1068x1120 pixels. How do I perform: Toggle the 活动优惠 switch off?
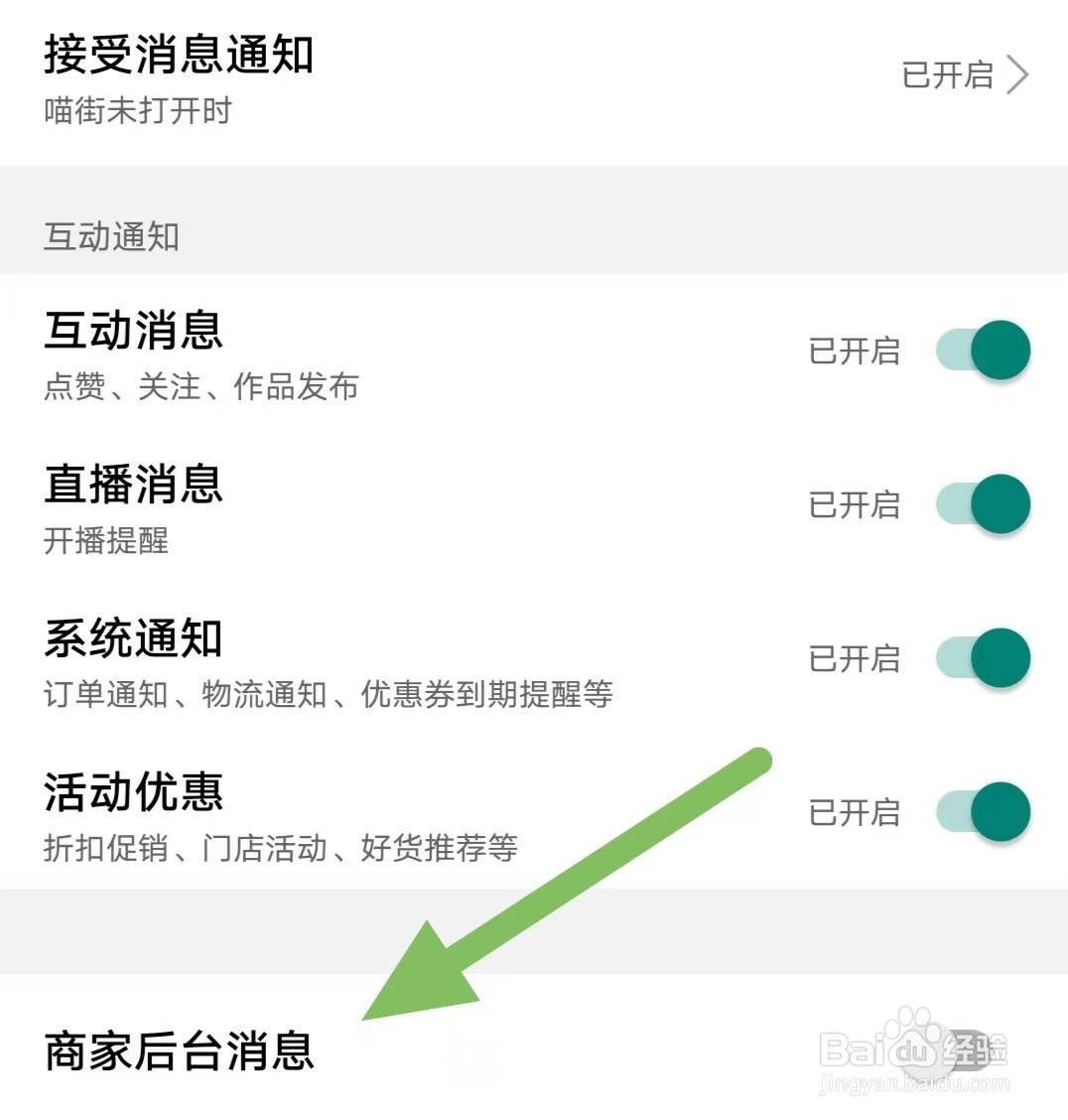(983, 812)
